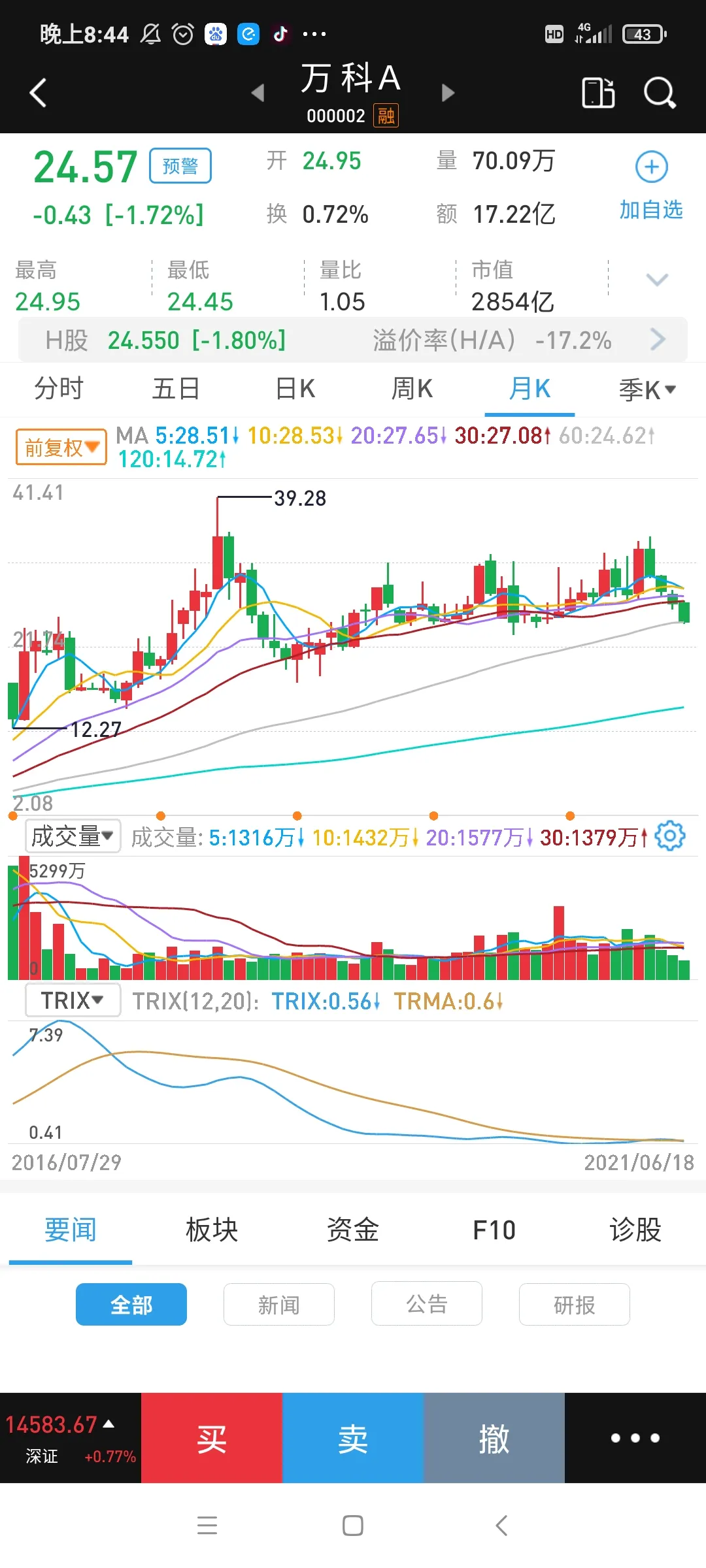Show the 周K chart
The width and height of the screenshot is (706, 1568).
412,389
